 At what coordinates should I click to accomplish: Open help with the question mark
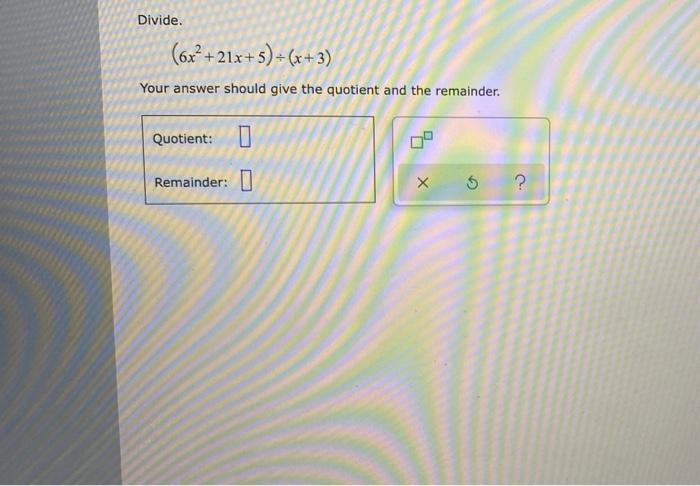click(519, 183)
